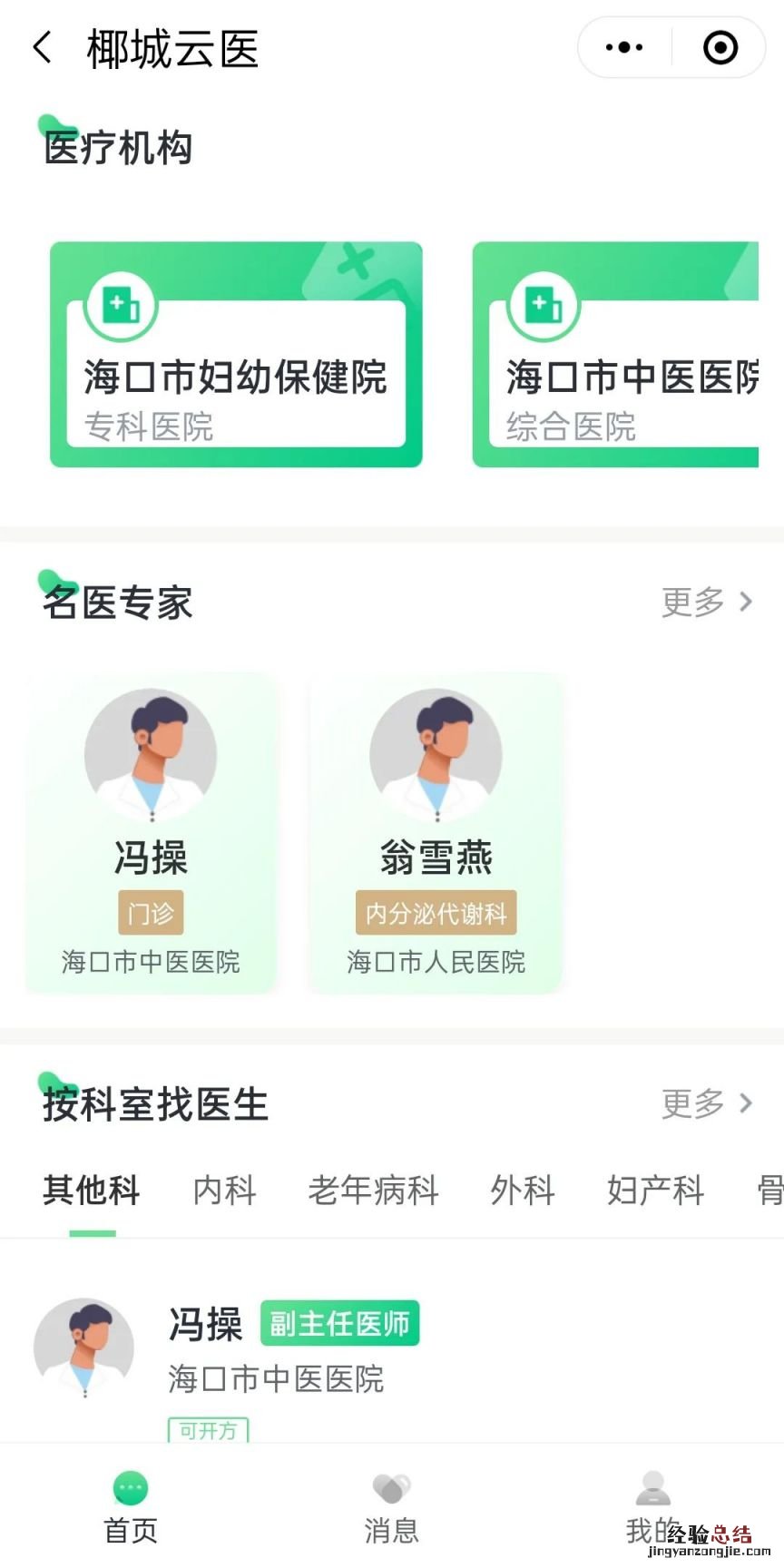This screenshot has width=784, height=1568.
Task: View more in 名医专家 section
Action: [x=707, y=602]
